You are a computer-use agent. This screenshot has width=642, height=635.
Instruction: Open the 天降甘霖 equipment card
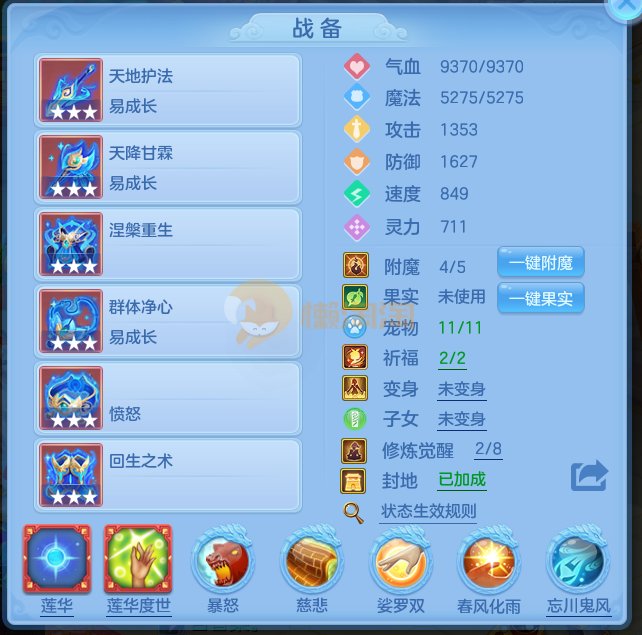tap(168, 168)
